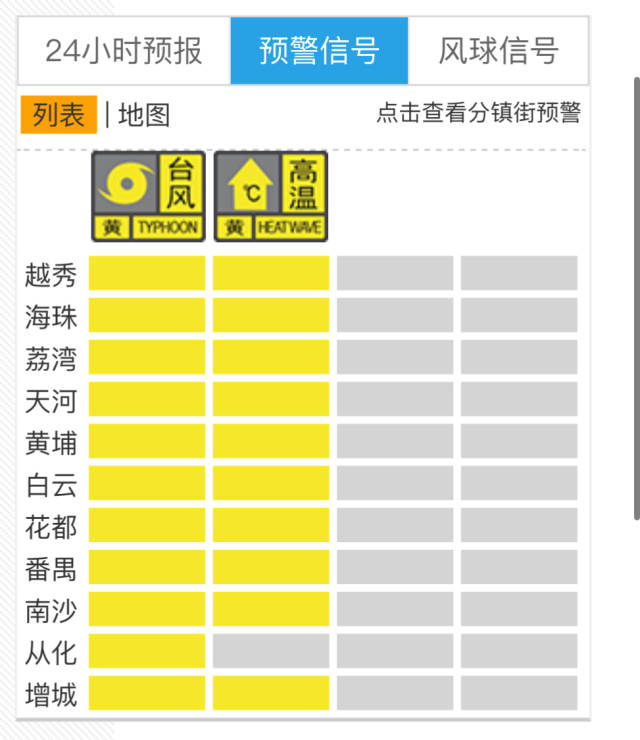Tap 点击查看分镇街预警 link
Screen dimensions: 640x740
[x=478, y=113]
